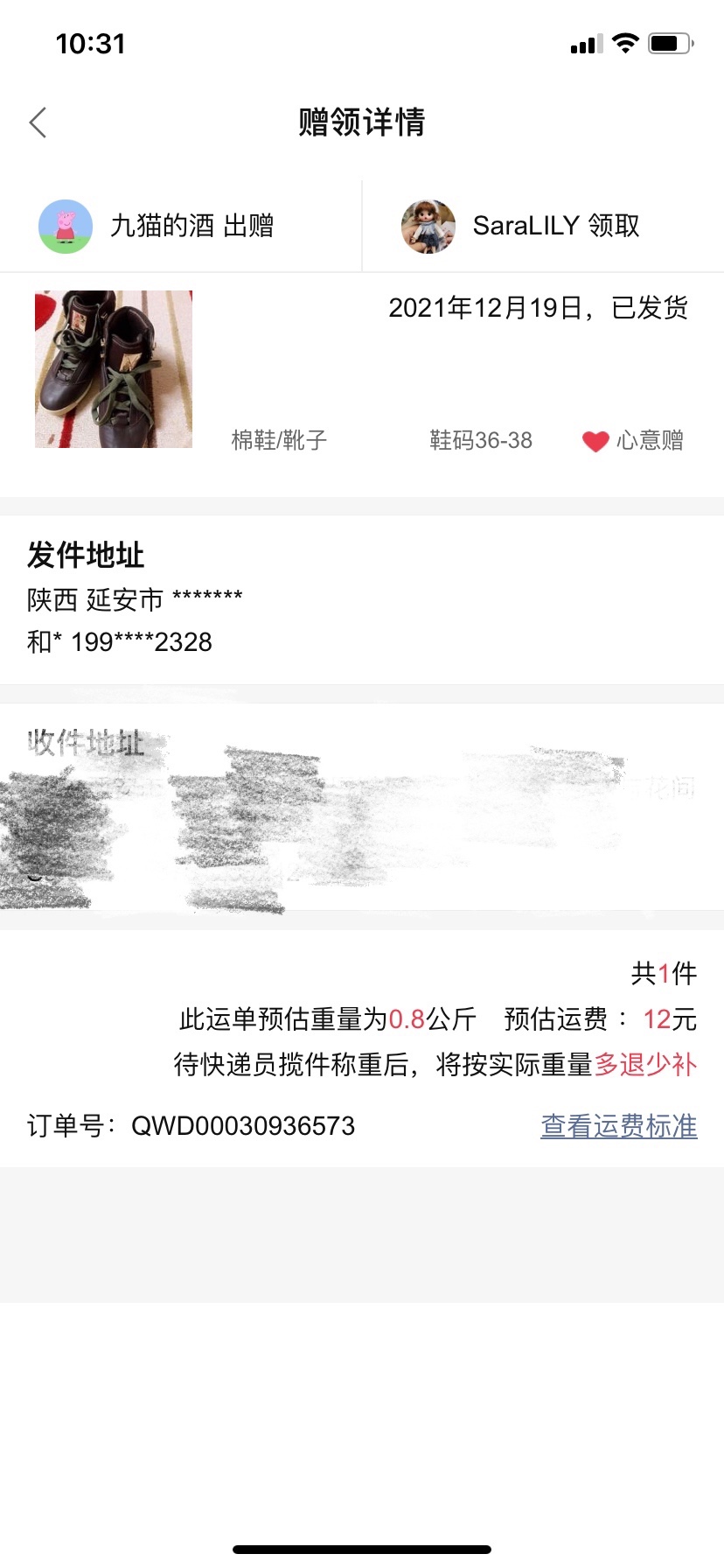This screenshot has height=1568, width=724.
Task: Go back using the top-left arrow
Action: tap(38, 122)
